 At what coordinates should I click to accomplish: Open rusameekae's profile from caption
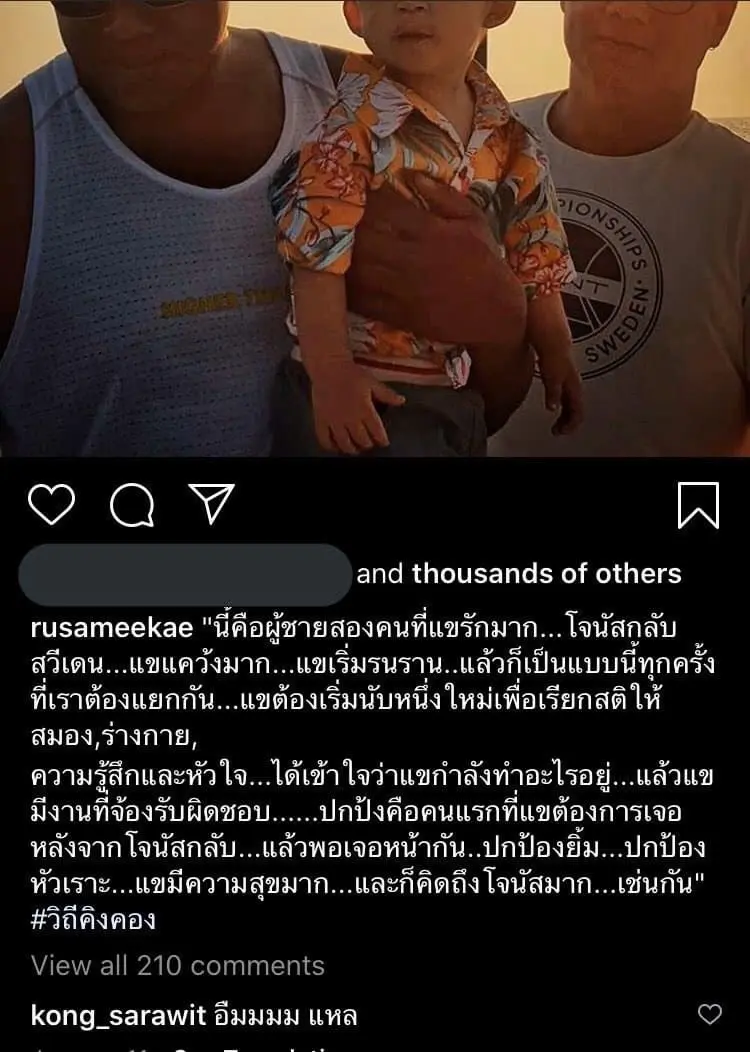pos(112,628)
